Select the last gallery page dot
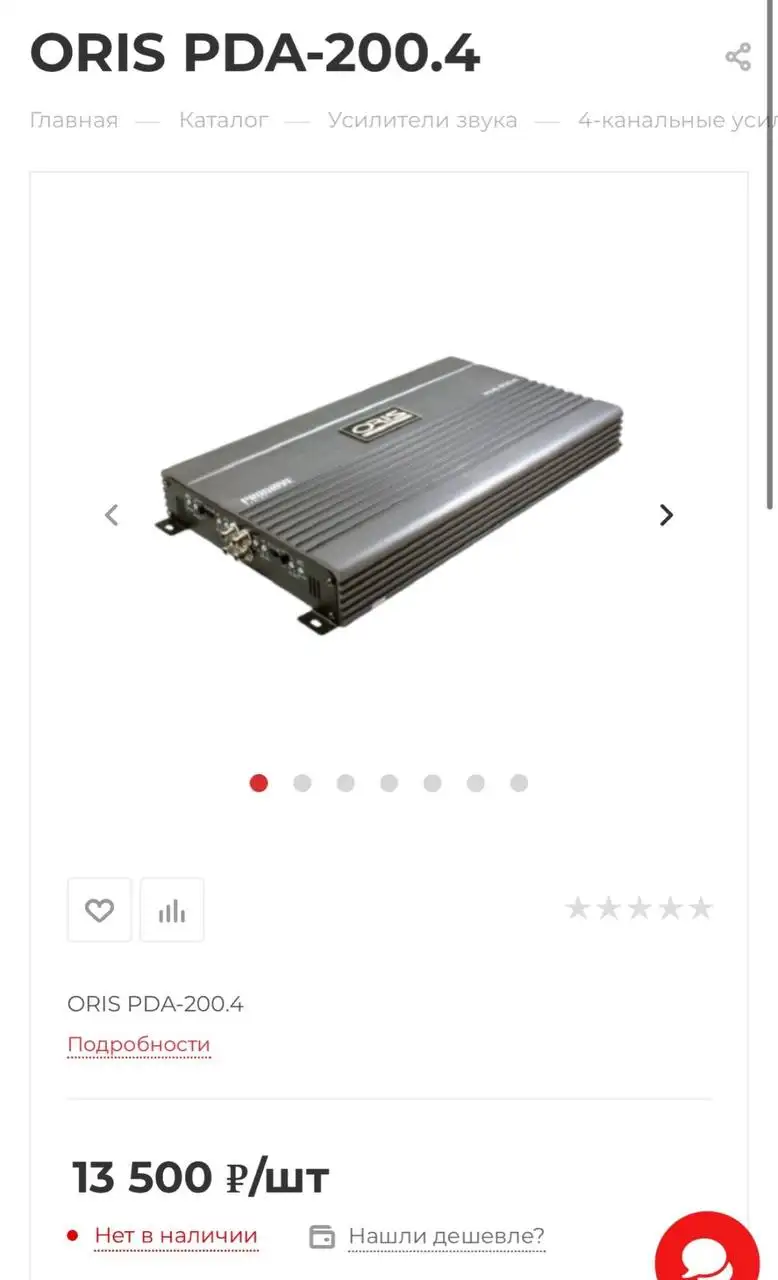Viewport: 778px width, 1280px height. tap(519, 783)
